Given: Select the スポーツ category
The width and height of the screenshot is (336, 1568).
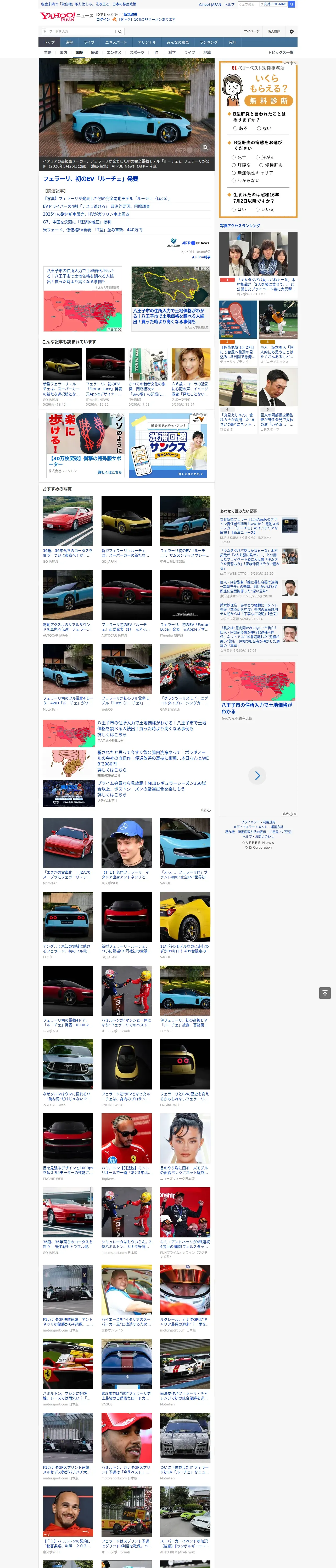Looking at the screenshot, I should 137,52.
